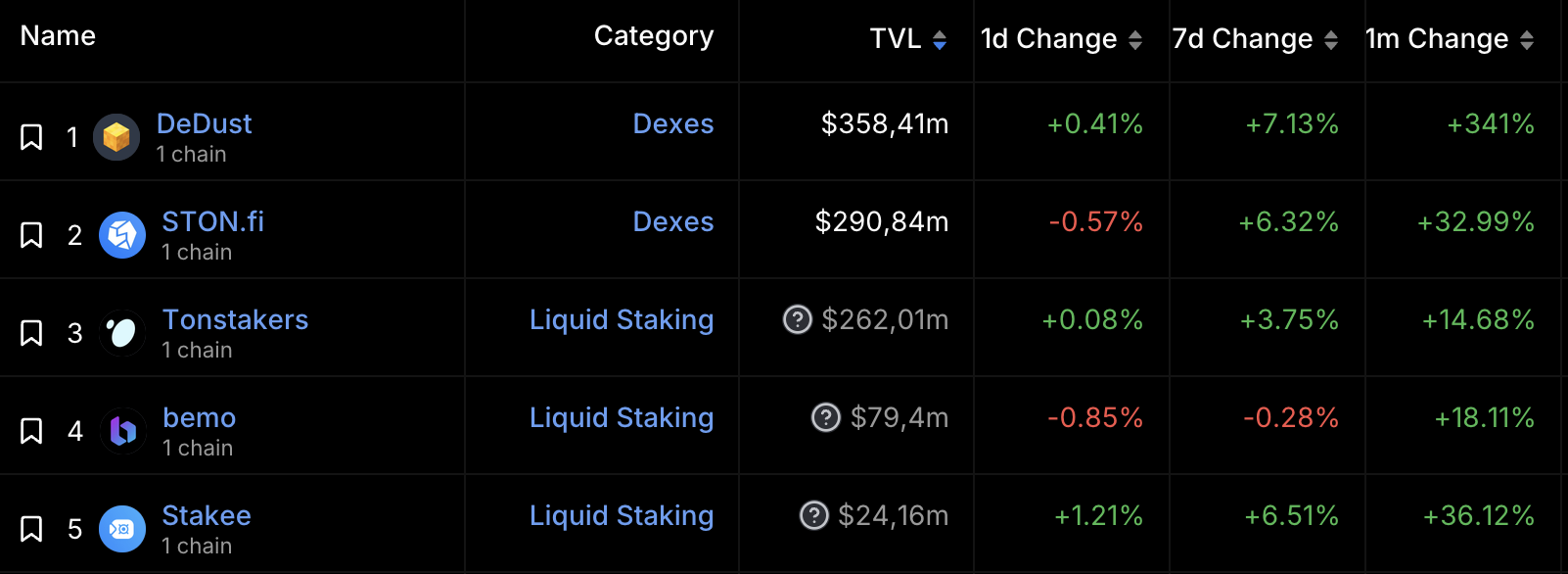Screen dimensions: 1568x574
Task: Open Liquid Staking category from Tonstakers row
Action: point(621,319)
